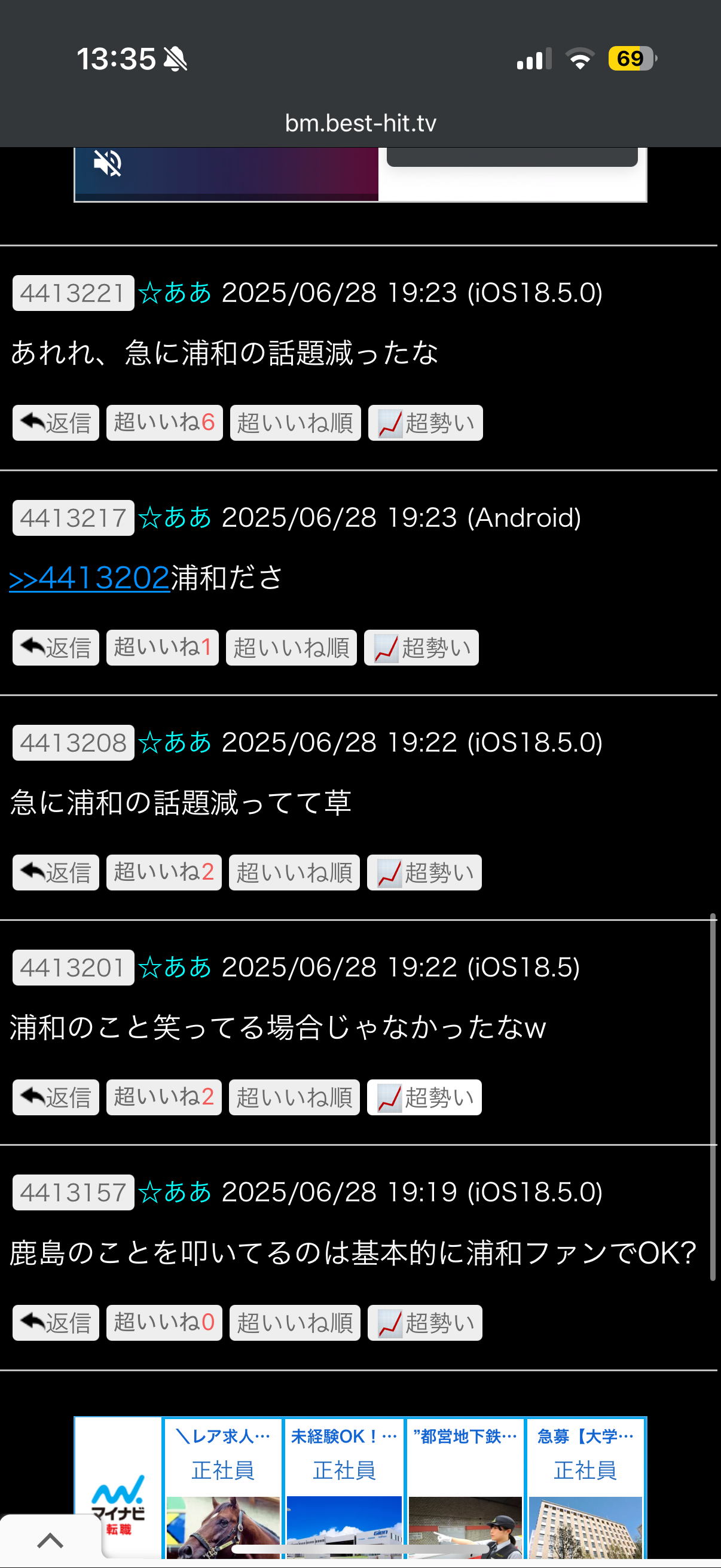The height and width of the screenshot is (1568, 721).
Task: Reply to post 4413201
Action: [x=56, y=1097]
